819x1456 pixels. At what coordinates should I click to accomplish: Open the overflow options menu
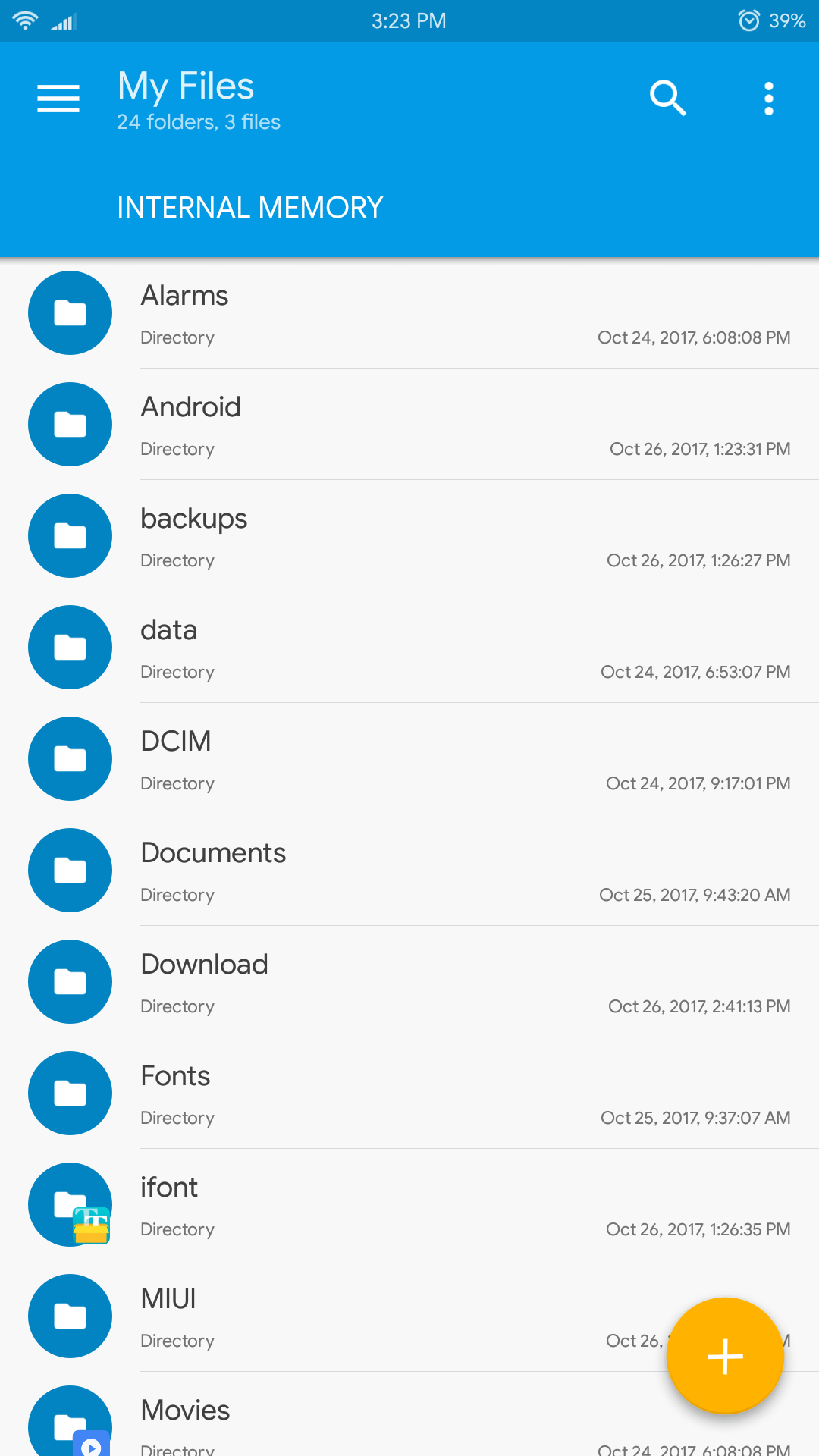pos(769,99)
